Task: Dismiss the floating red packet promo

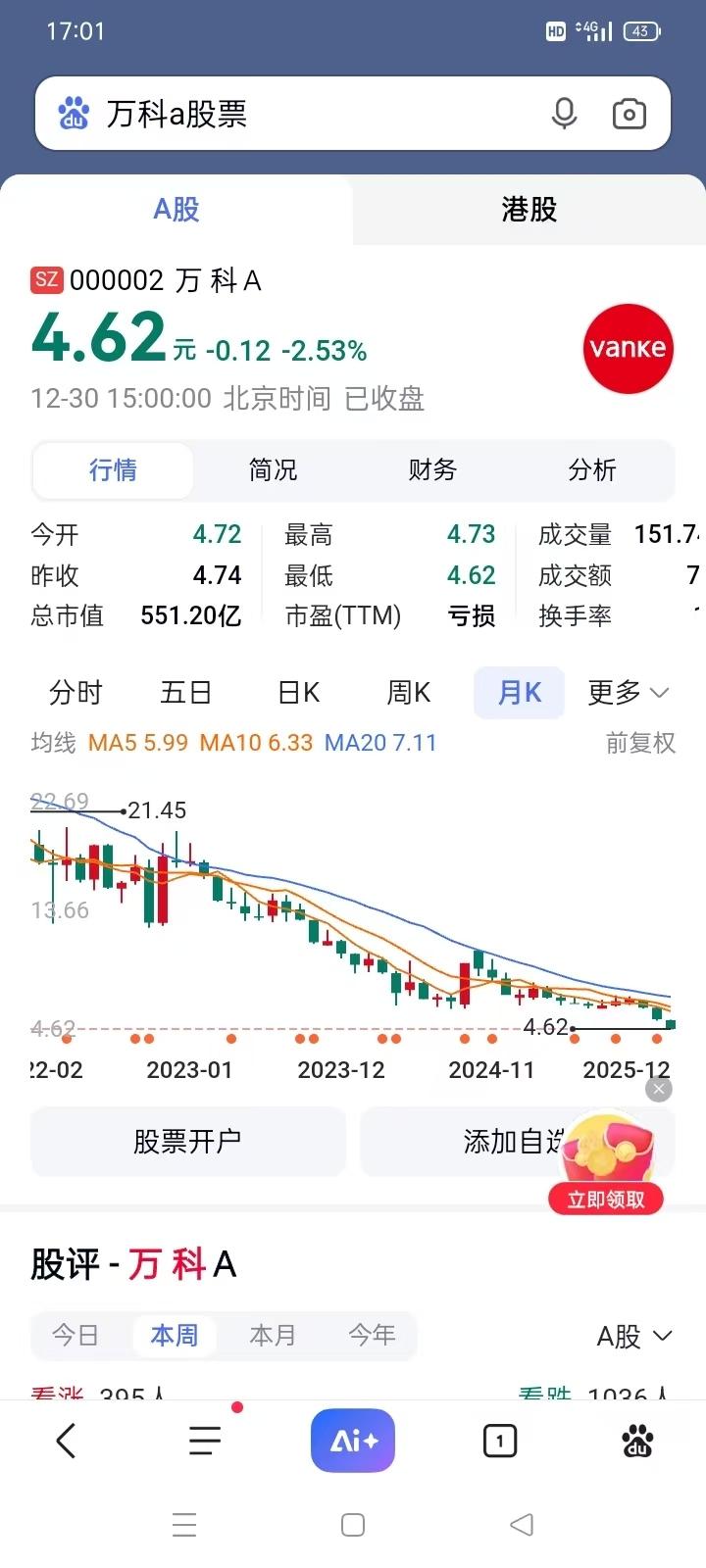Action: tap(659, 1089)
